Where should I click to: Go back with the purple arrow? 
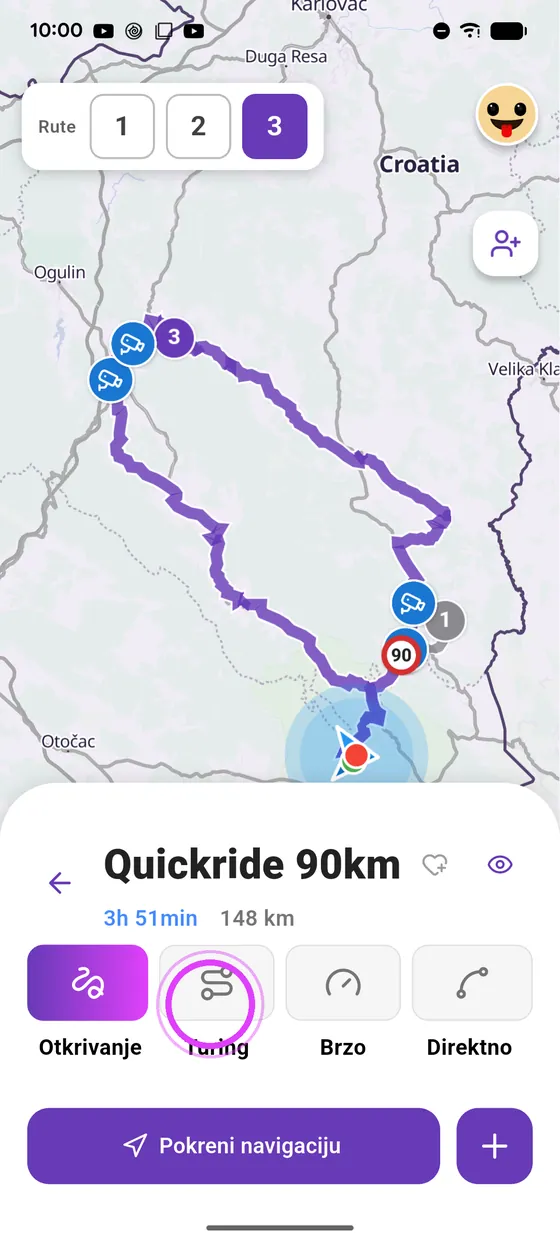tap(60, 882)
